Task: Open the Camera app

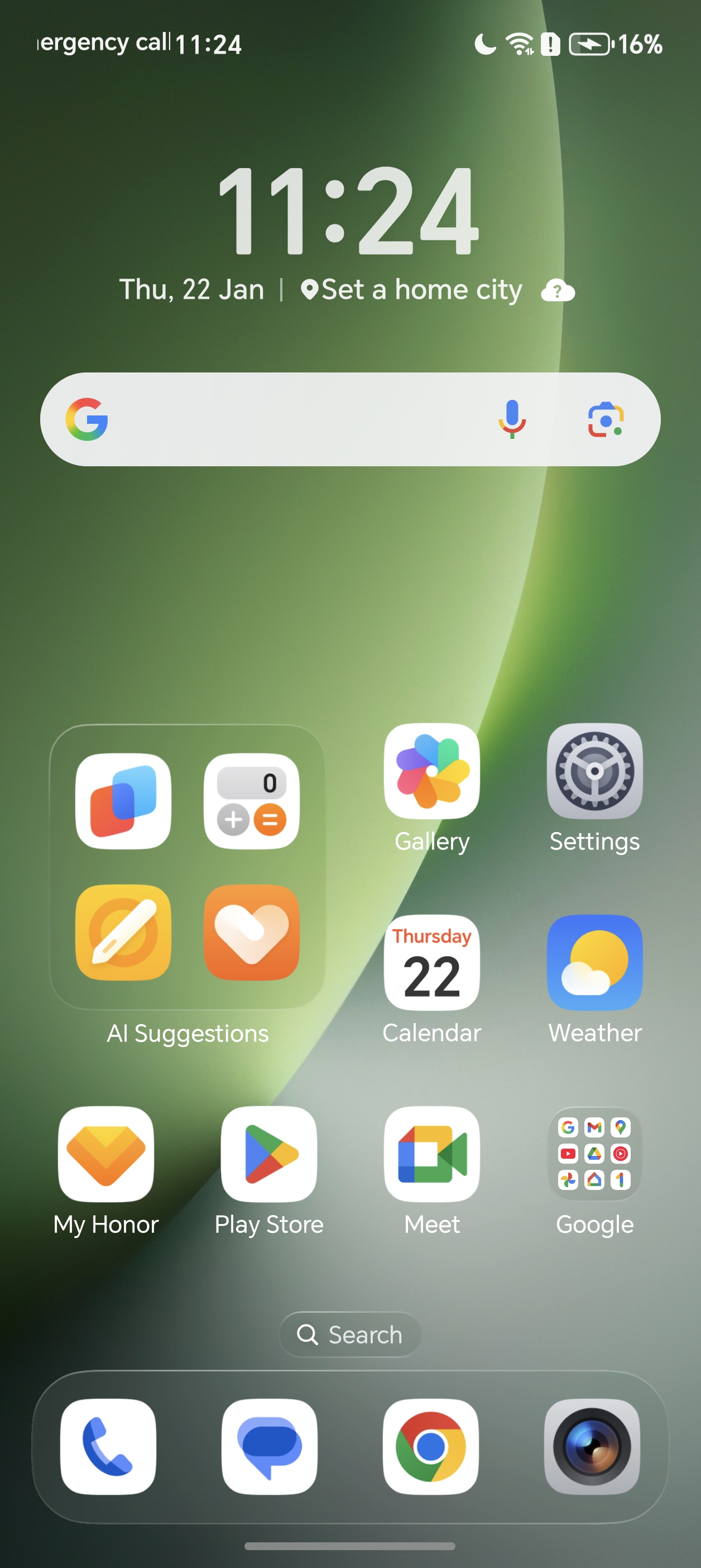Action: click(x=592, y=1446)
